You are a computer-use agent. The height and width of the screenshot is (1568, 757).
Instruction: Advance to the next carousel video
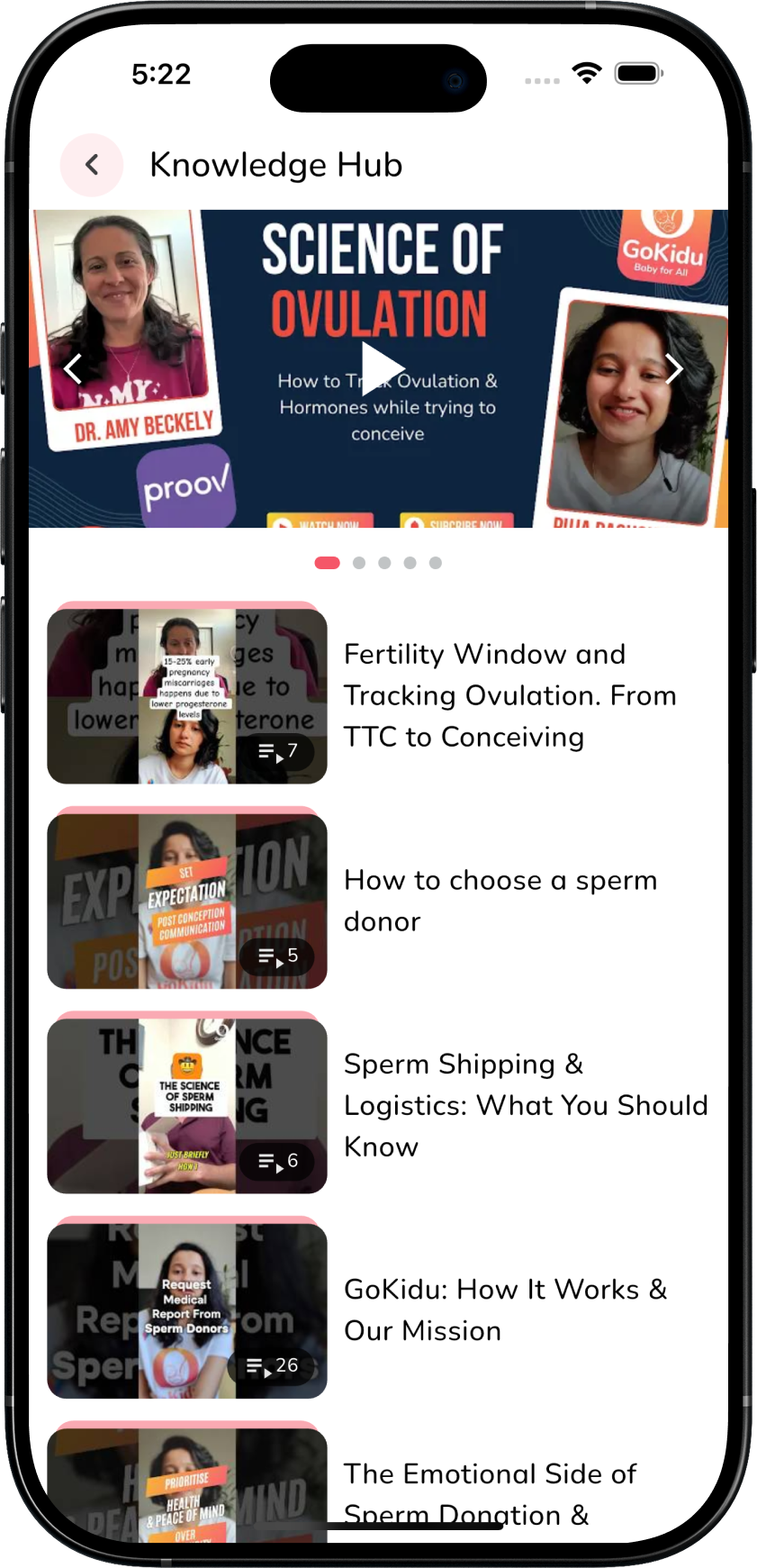coord(673,368)
